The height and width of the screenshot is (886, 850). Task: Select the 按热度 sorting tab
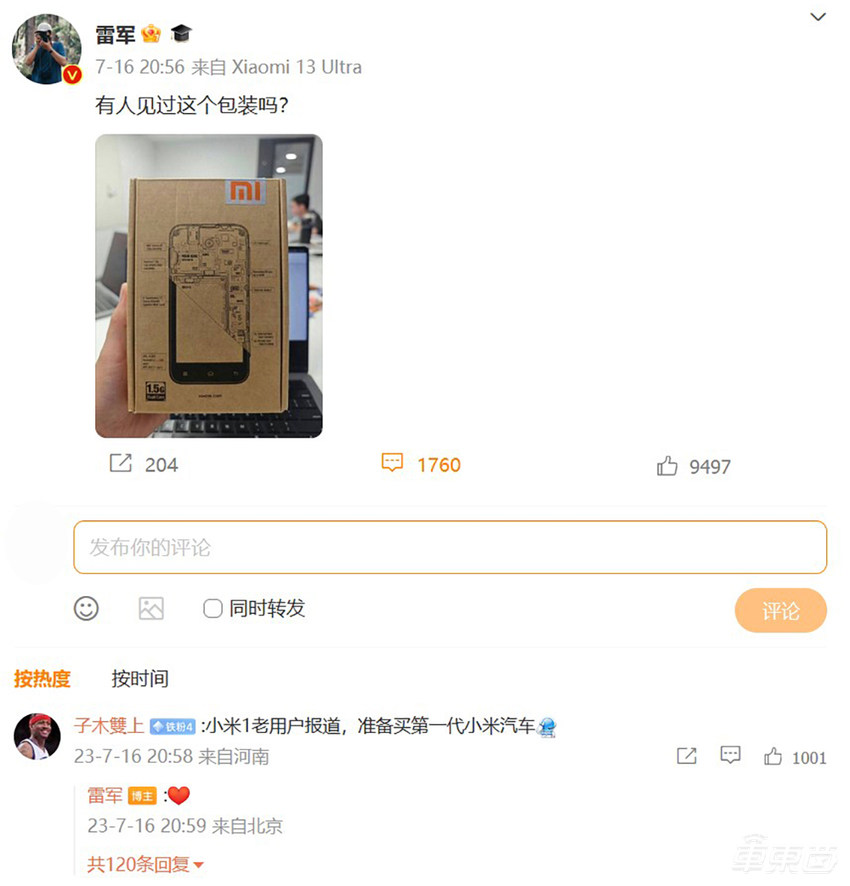click(x=42, y=679)
